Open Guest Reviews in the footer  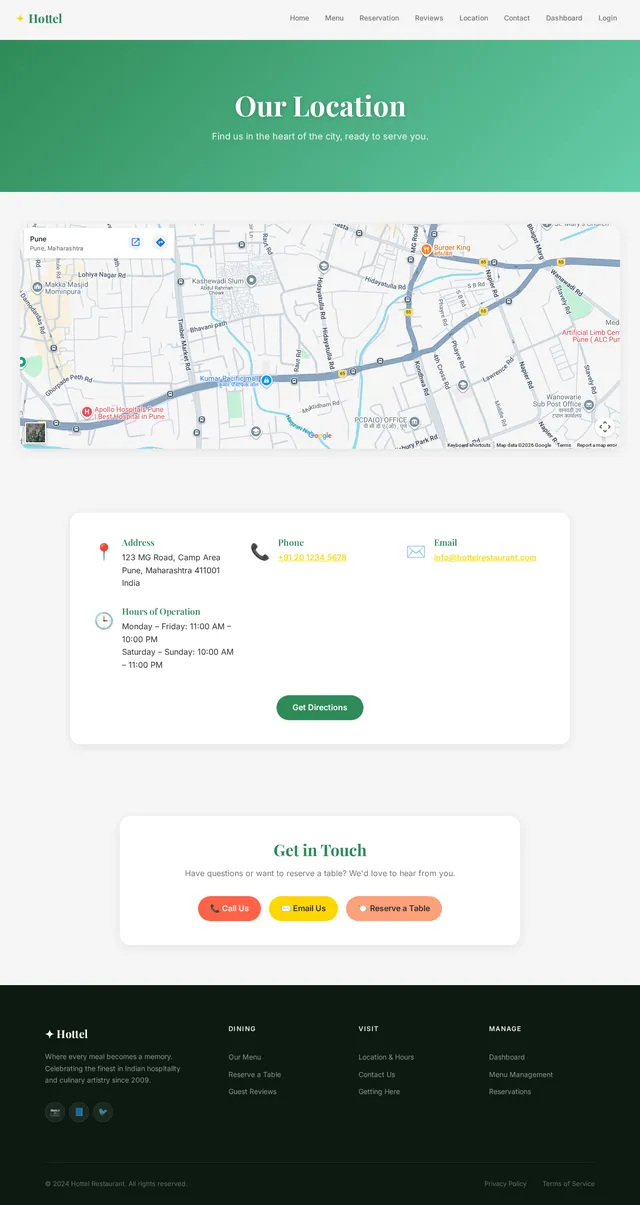[252, 1092]
